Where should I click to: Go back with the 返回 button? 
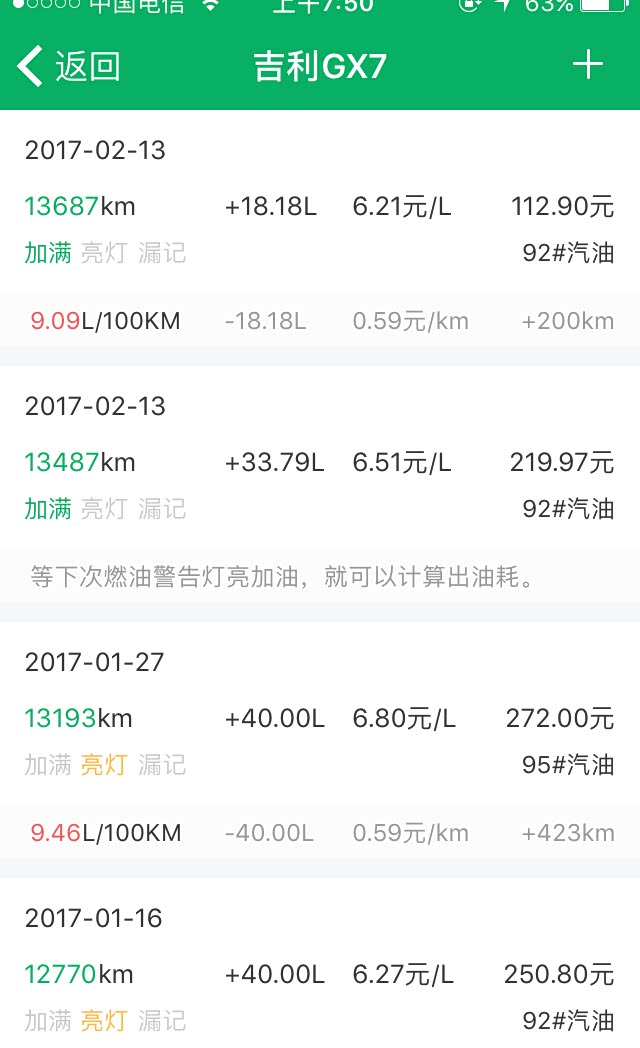point(68,66)
